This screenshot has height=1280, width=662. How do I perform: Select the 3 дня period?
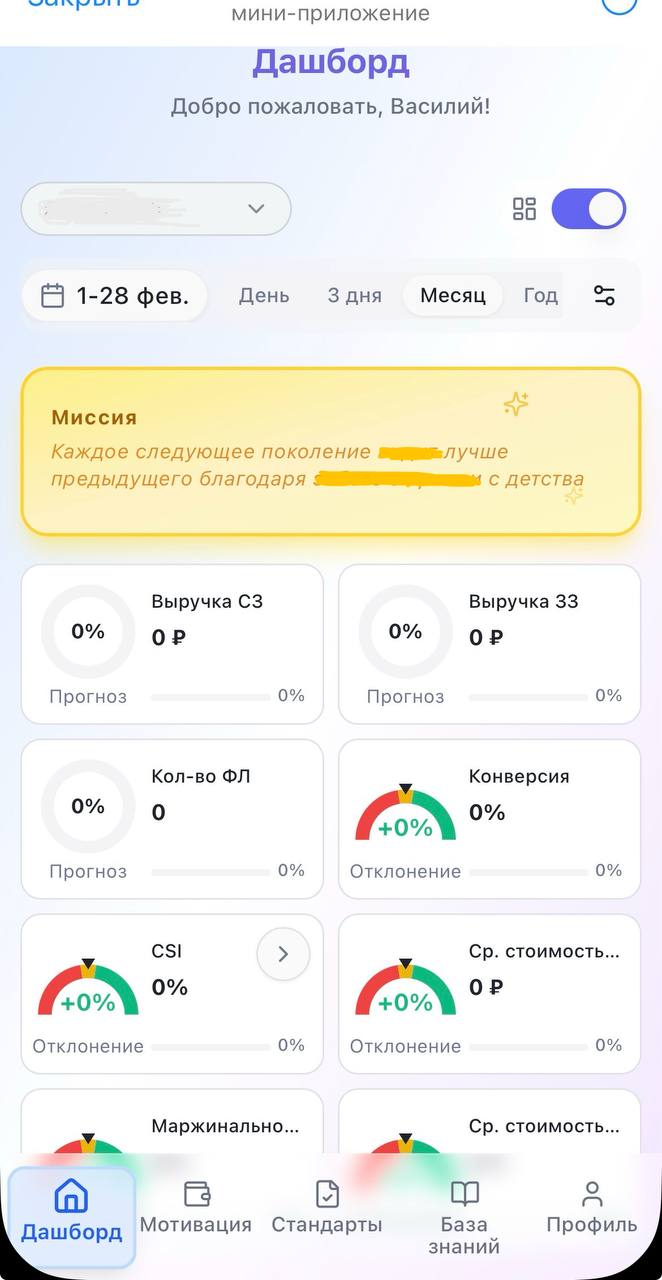coord(354,296)
